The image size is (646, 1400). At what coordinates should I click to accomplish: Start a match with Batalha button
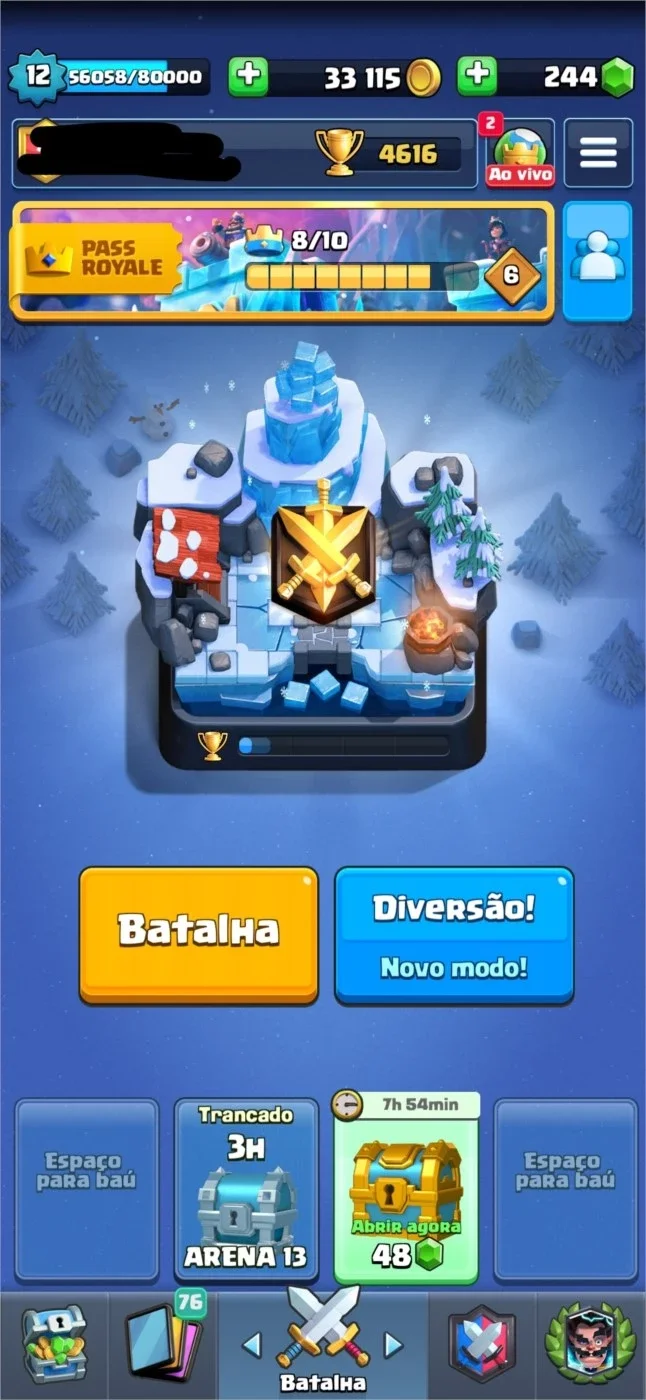click(199, 934)
